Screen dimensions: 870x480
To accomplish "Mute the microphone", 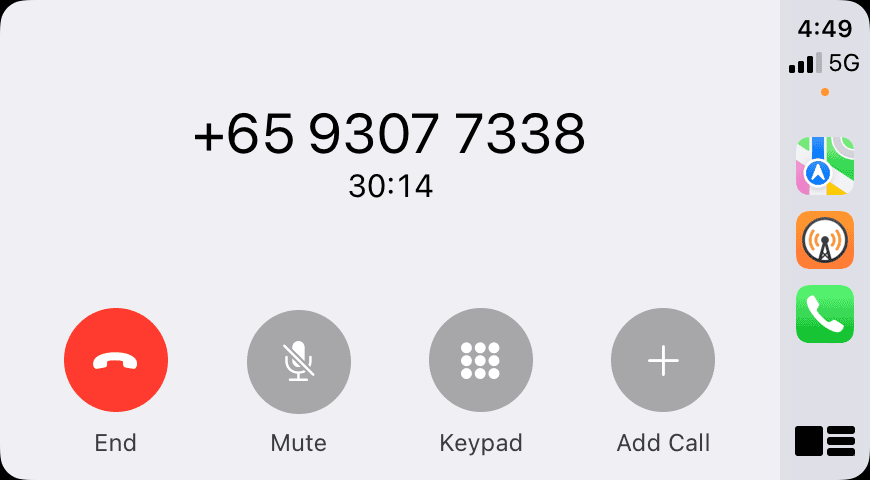I will click(298, 361).
